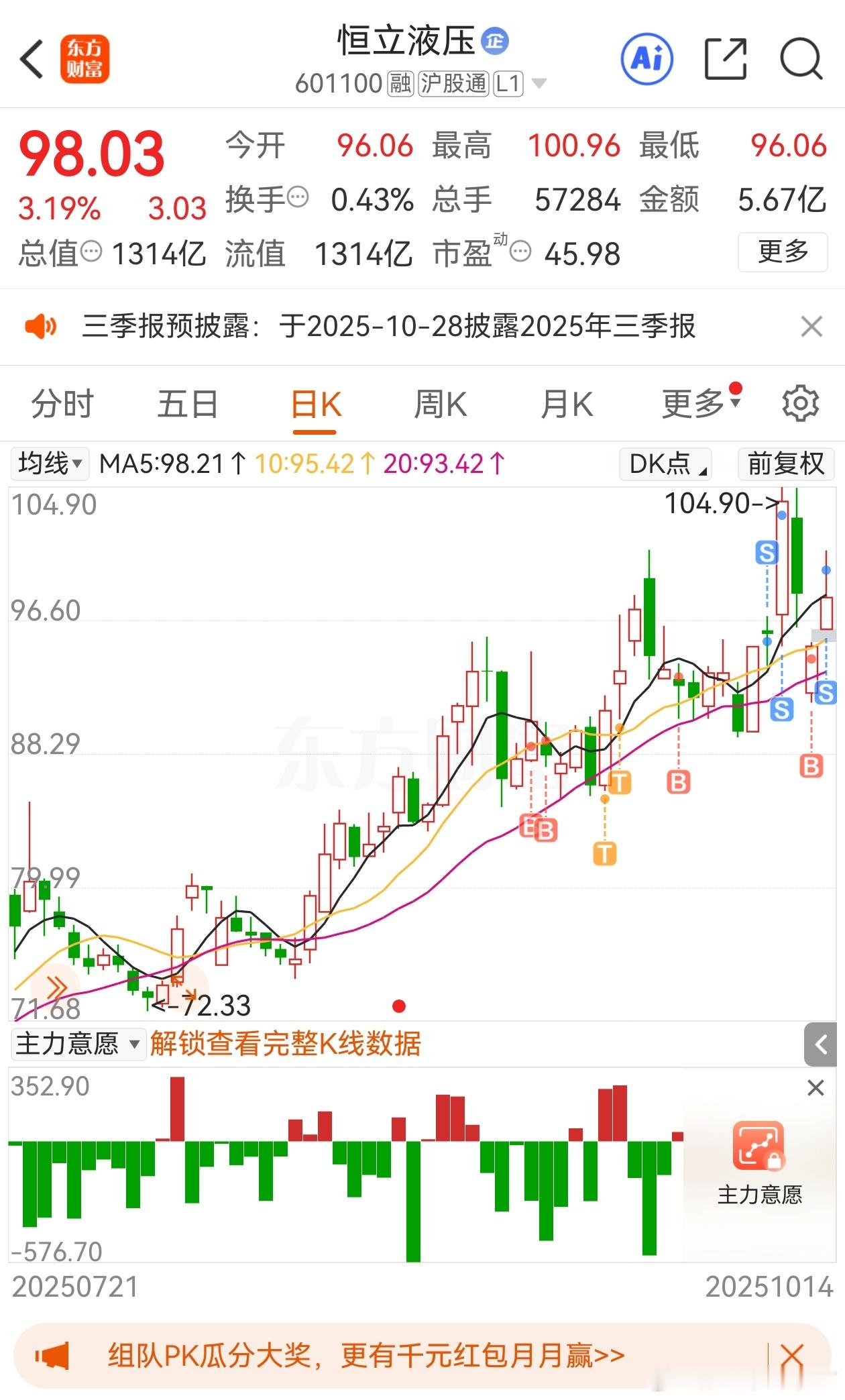Dismiss the 三季报预披露 notice
845x1400 pixels.
(811, 327)
